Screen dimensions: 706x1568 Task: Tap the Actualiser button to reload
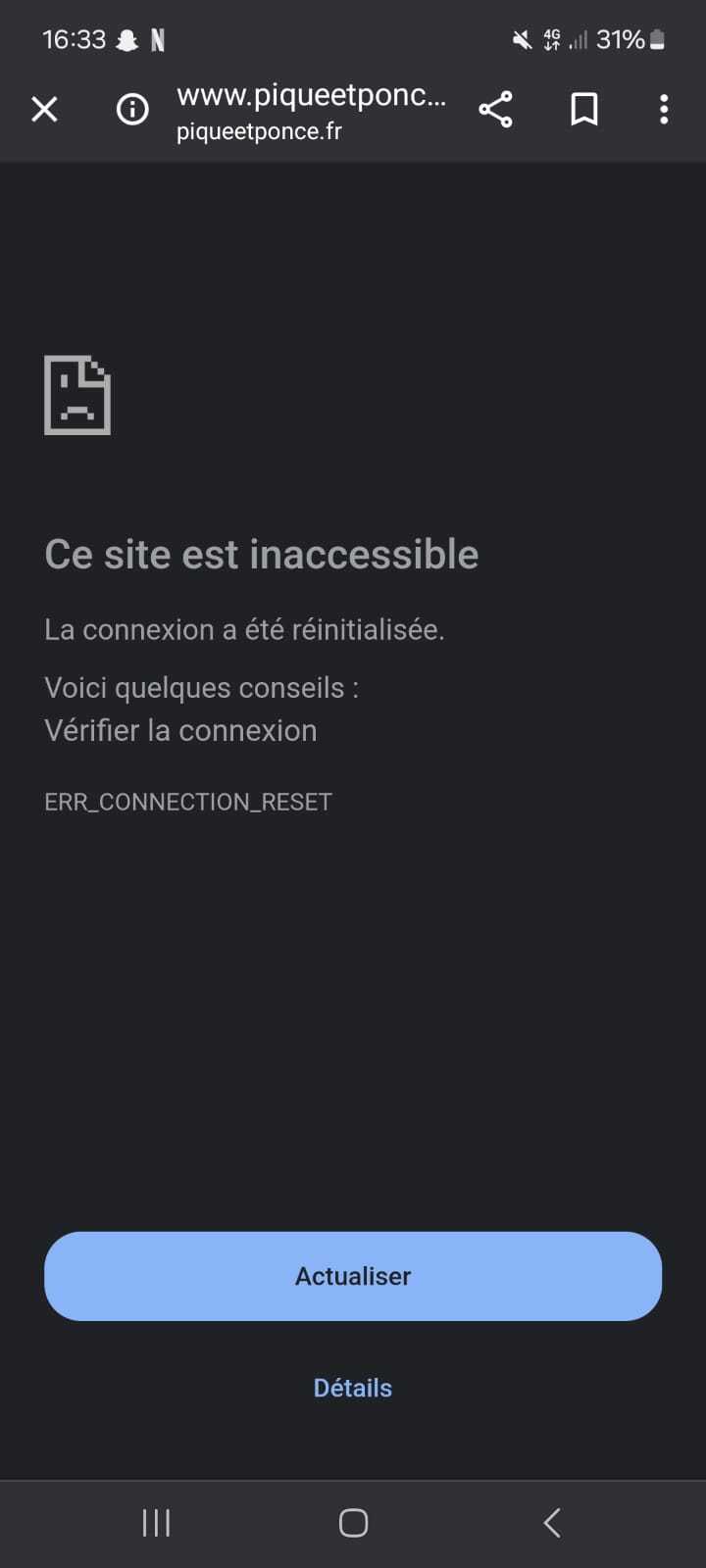pyautogui.click(x=353, y=1276)
